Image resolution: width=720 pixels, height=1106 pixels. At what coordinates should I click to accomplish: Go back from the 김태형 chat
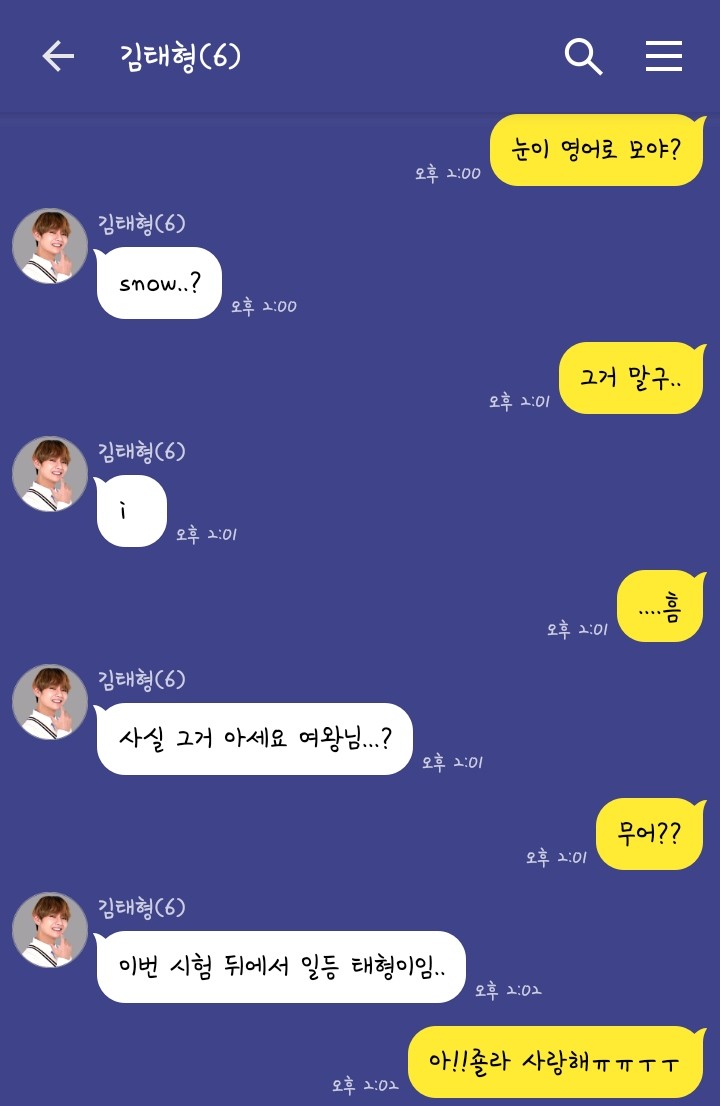click(58, 57)
